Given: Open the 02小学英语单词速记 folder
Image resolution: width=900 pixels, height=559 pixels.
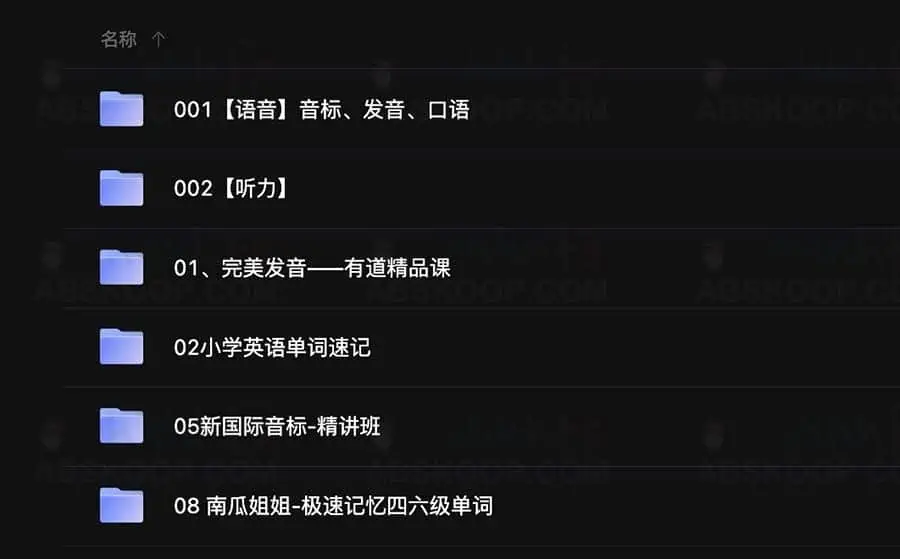Looking at the screenshot, I should click(x=272, y=347).
